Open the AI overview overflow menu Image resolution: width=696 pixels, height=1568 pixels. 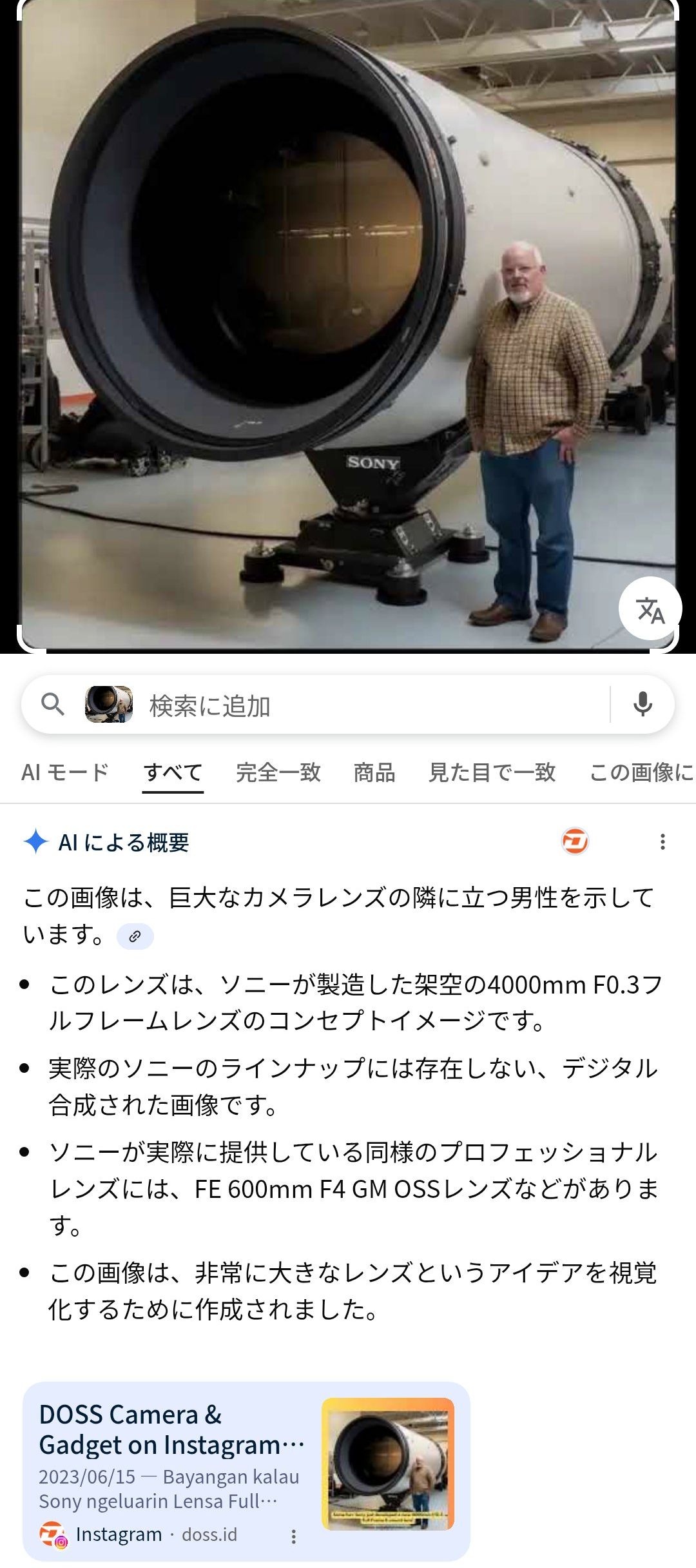(x=662, y=842)
